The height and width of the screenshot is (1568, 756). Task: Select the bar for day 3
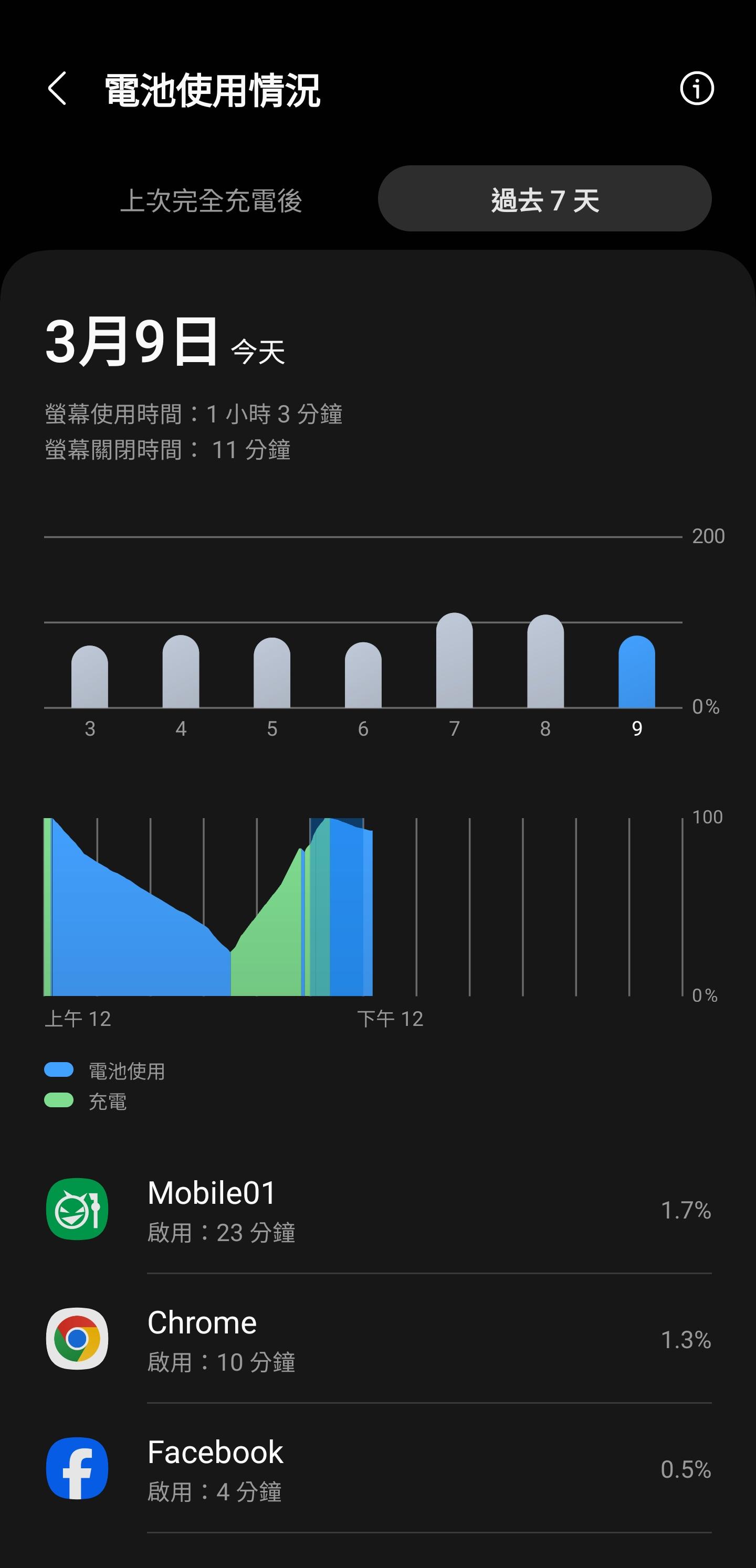click(90, 677)
